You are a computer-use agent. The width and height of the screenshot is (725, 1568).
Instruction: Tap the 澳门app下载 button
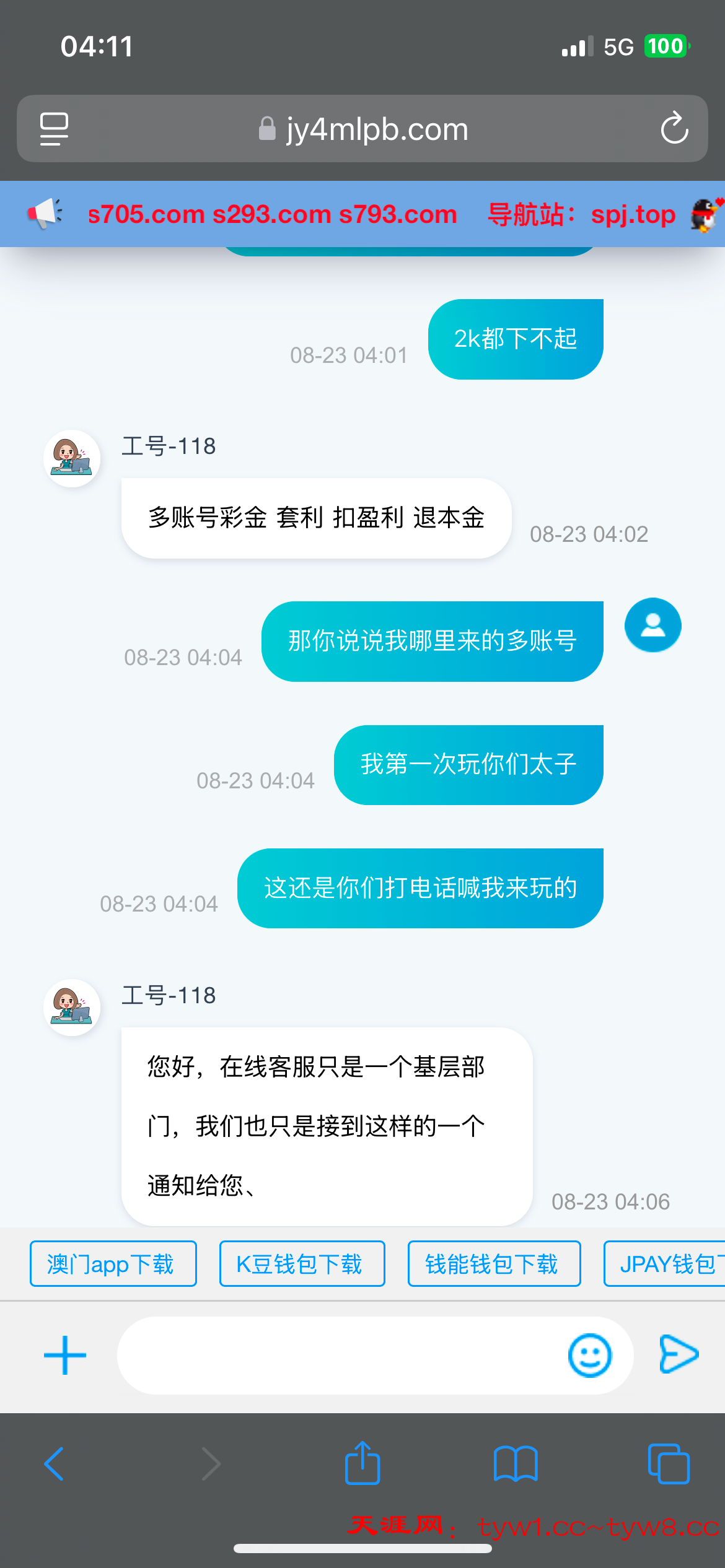click(x=113, y=1264)
